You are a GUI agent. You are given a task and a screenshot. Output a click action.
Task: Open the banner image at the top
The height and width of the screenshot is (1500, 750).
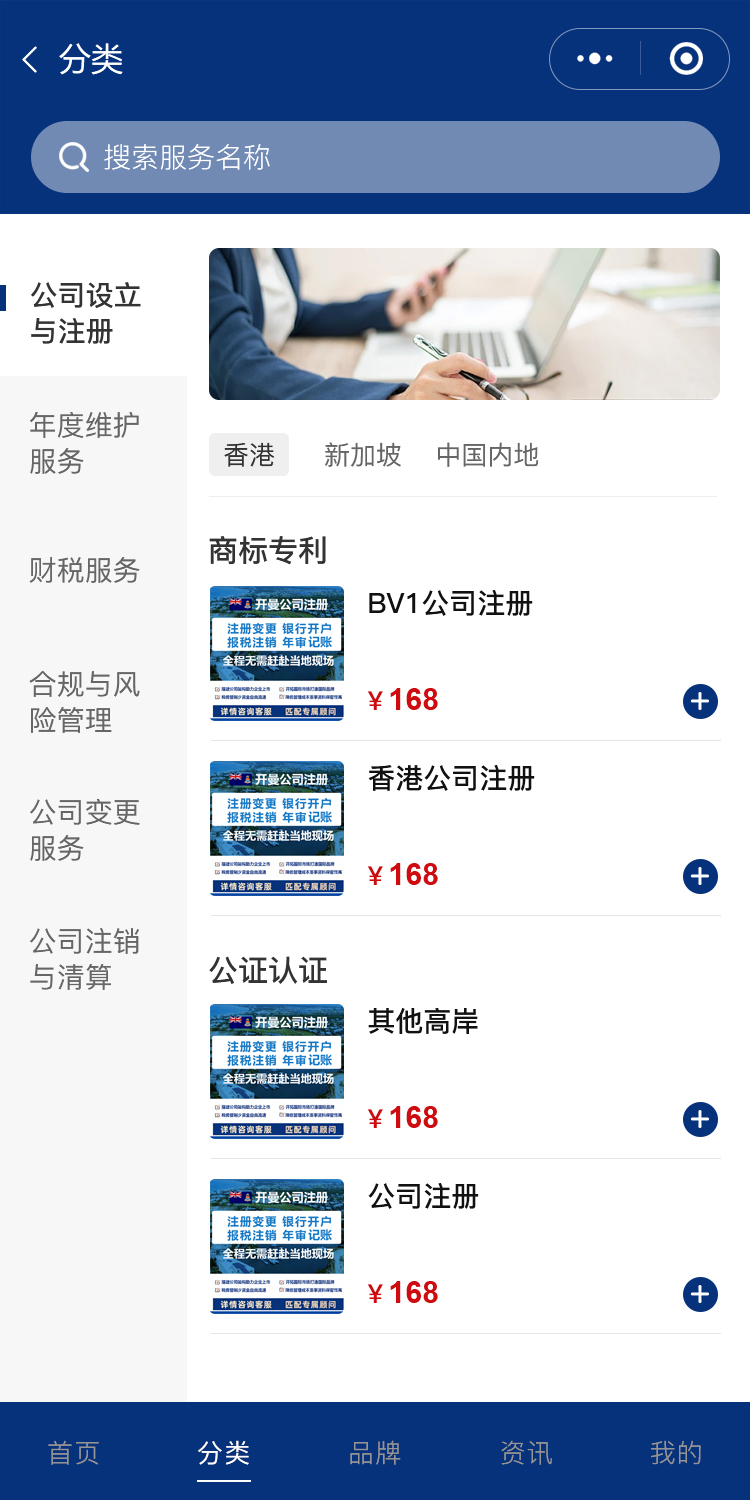[464, 324]
